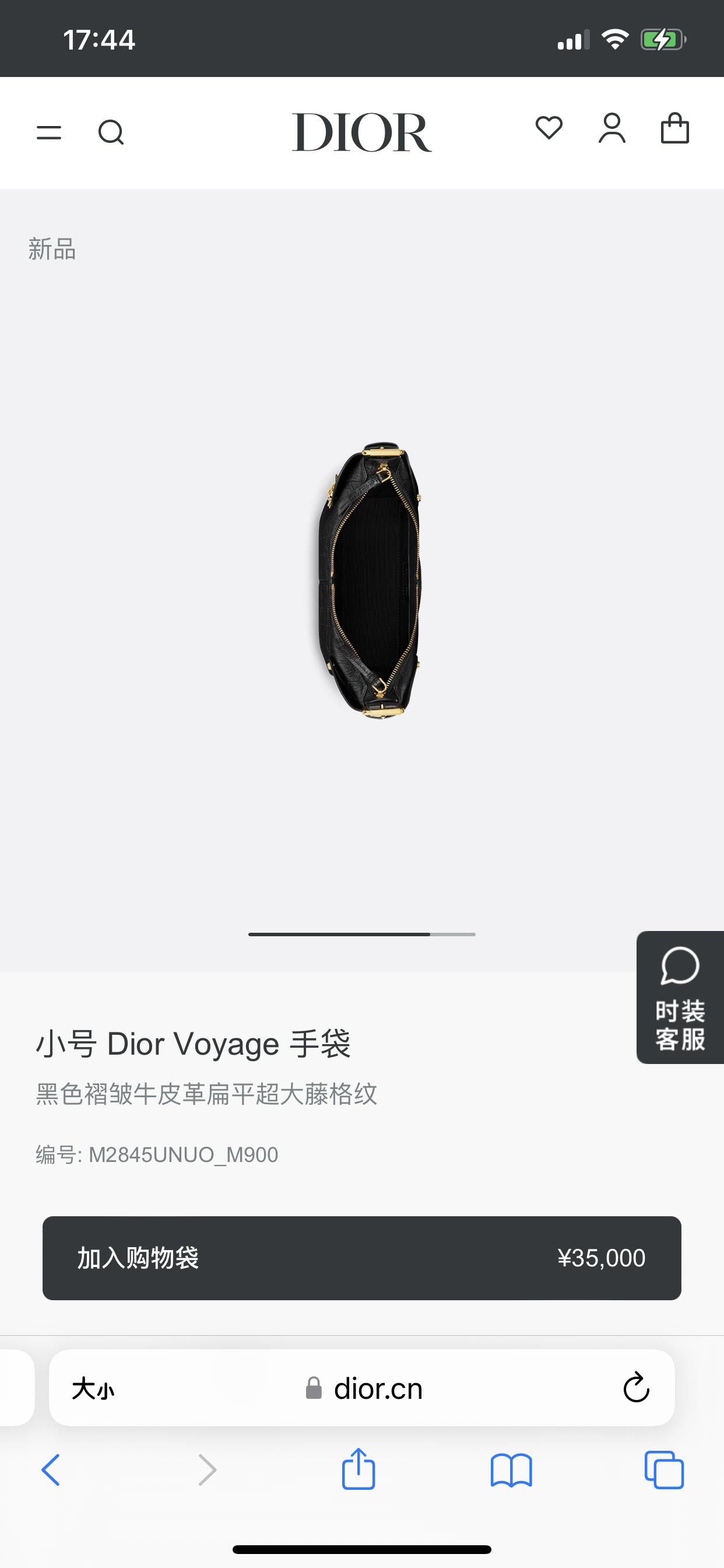Open the wishlist heart

(549, 128)
